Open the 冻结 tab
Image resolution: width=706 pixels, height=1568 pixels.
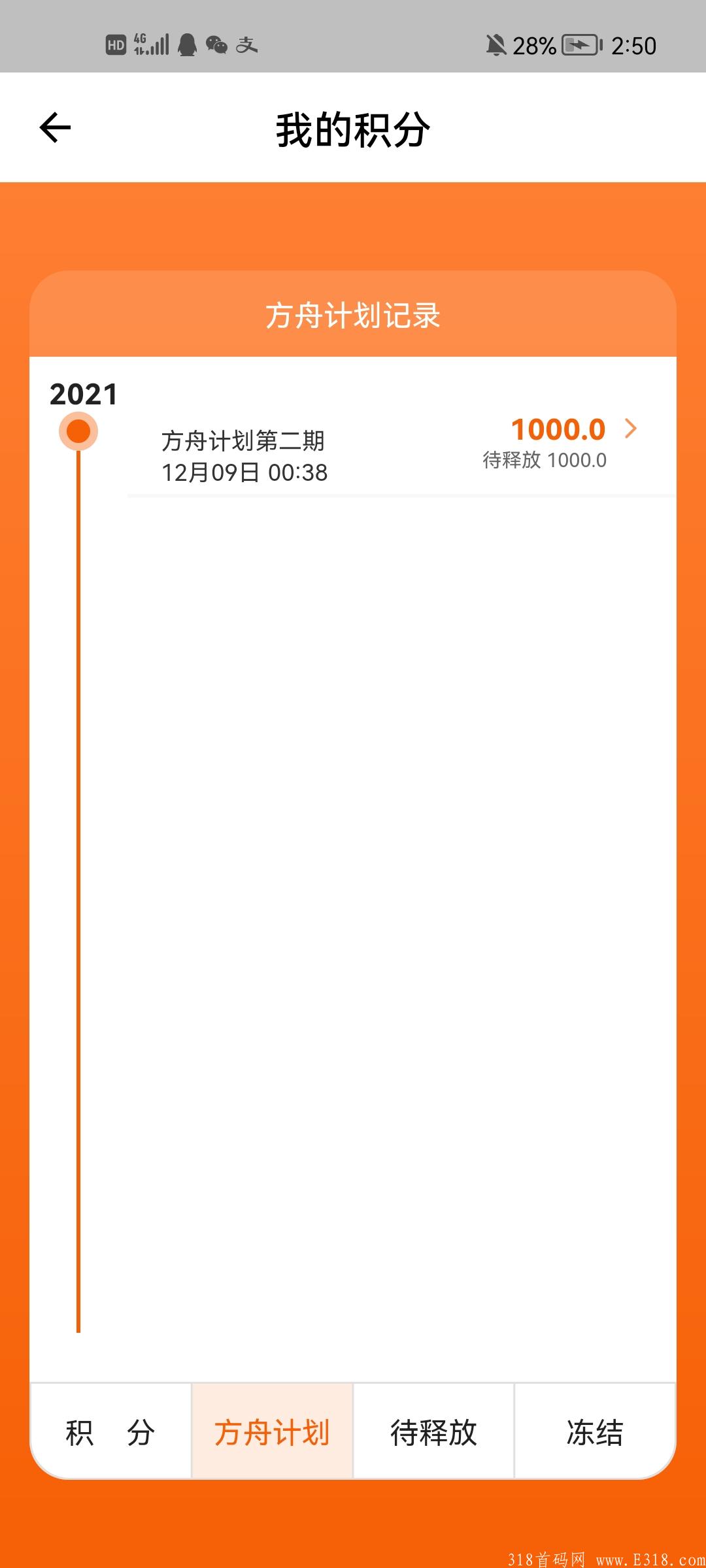pos(594,1432)
